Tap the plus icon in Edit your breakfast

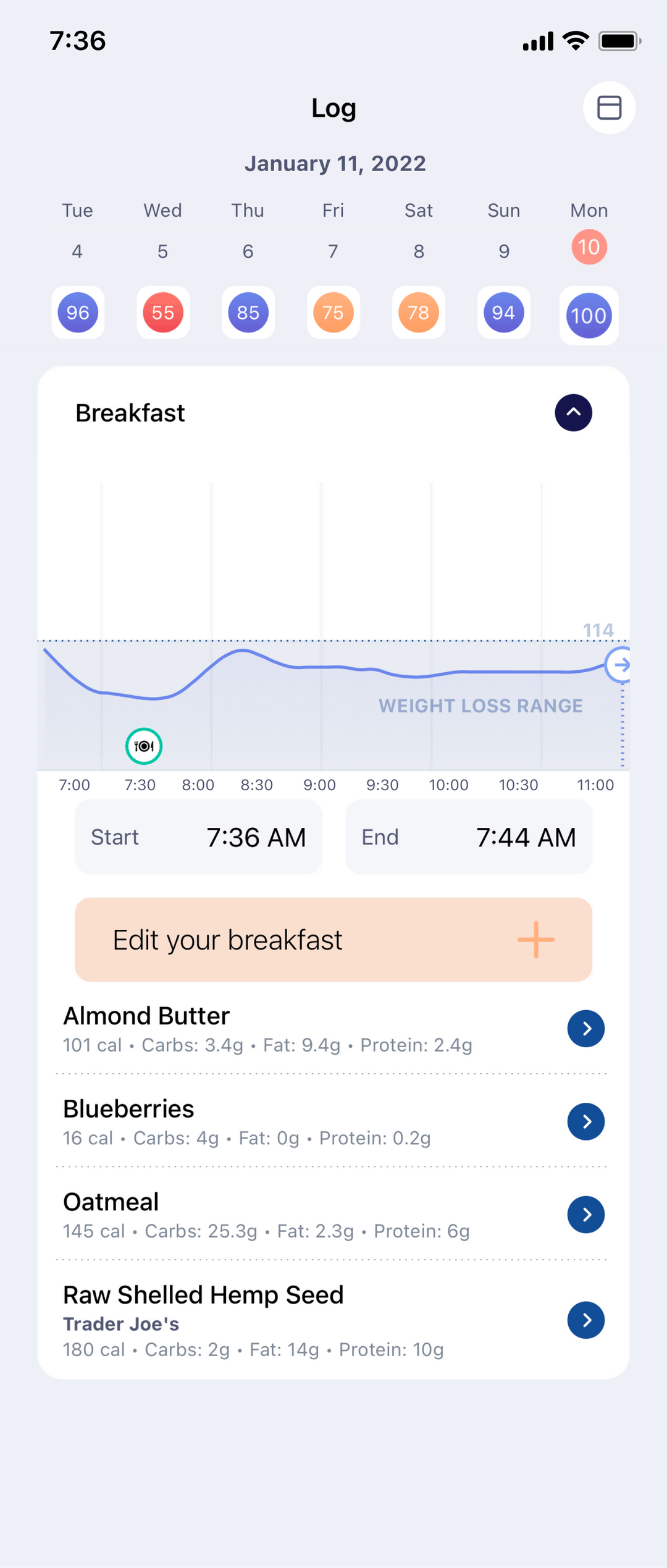point(535,940)
